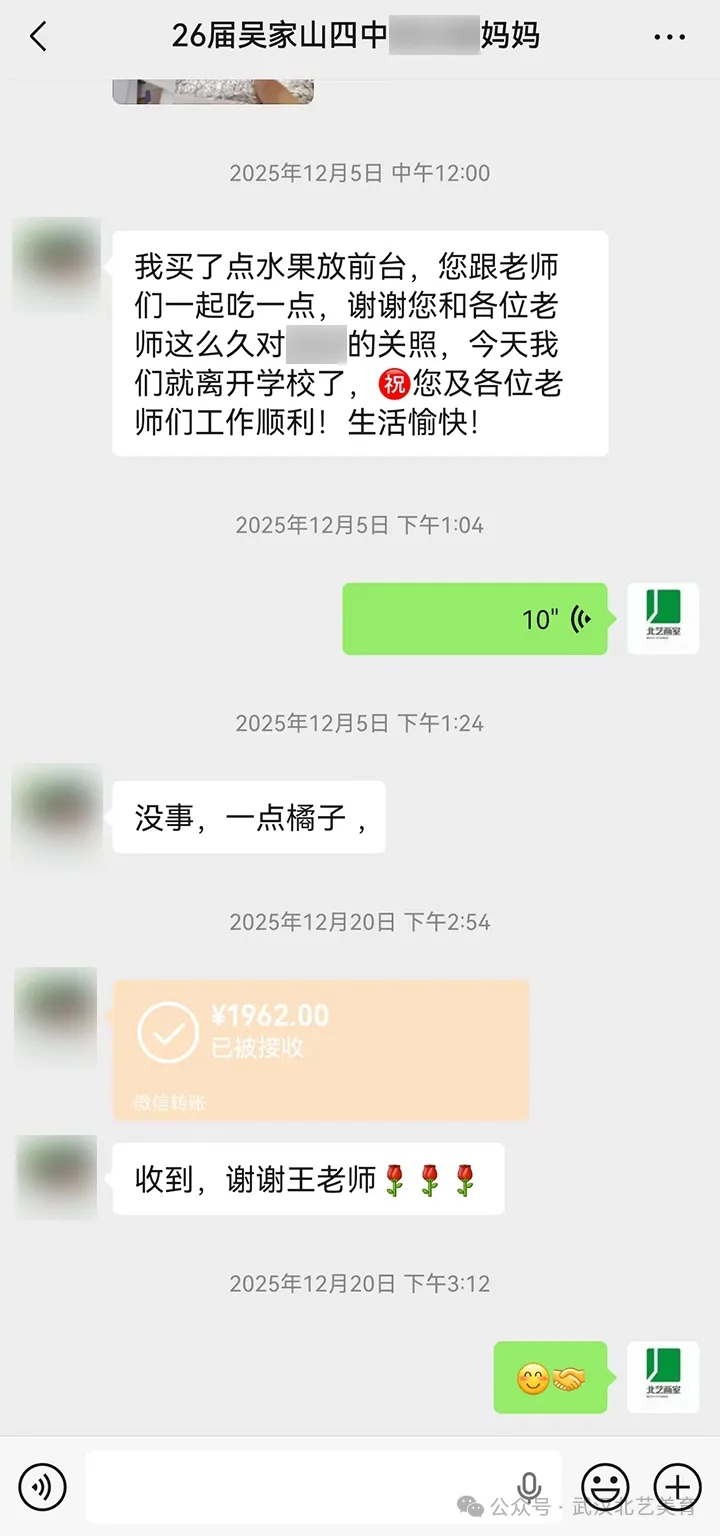This screenshot has width=720, height=1536.
Task: Open the chat info overflow menu
Action: click(x=669, y=37)
